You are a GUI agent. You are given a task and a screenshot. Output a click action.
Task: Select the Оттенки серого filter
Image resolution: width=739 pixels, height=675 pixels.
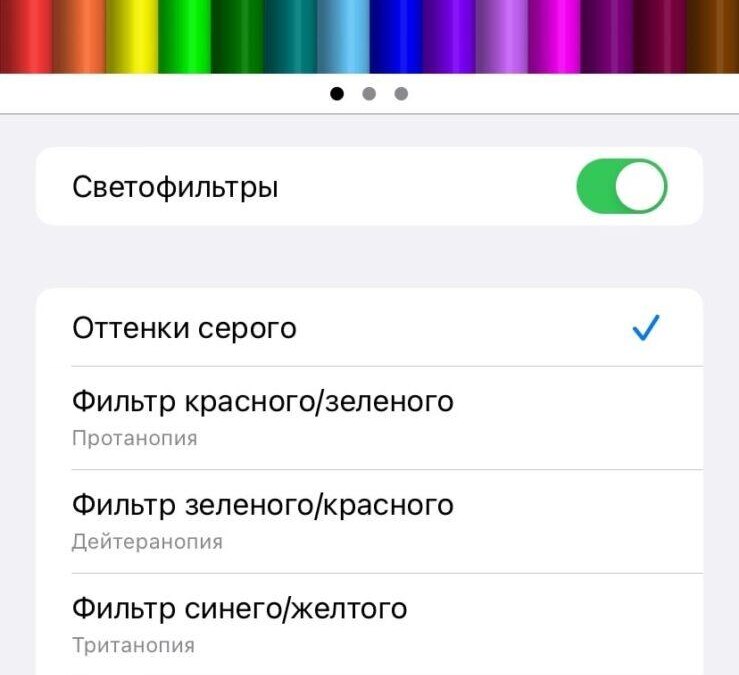[x=368, y=328]
